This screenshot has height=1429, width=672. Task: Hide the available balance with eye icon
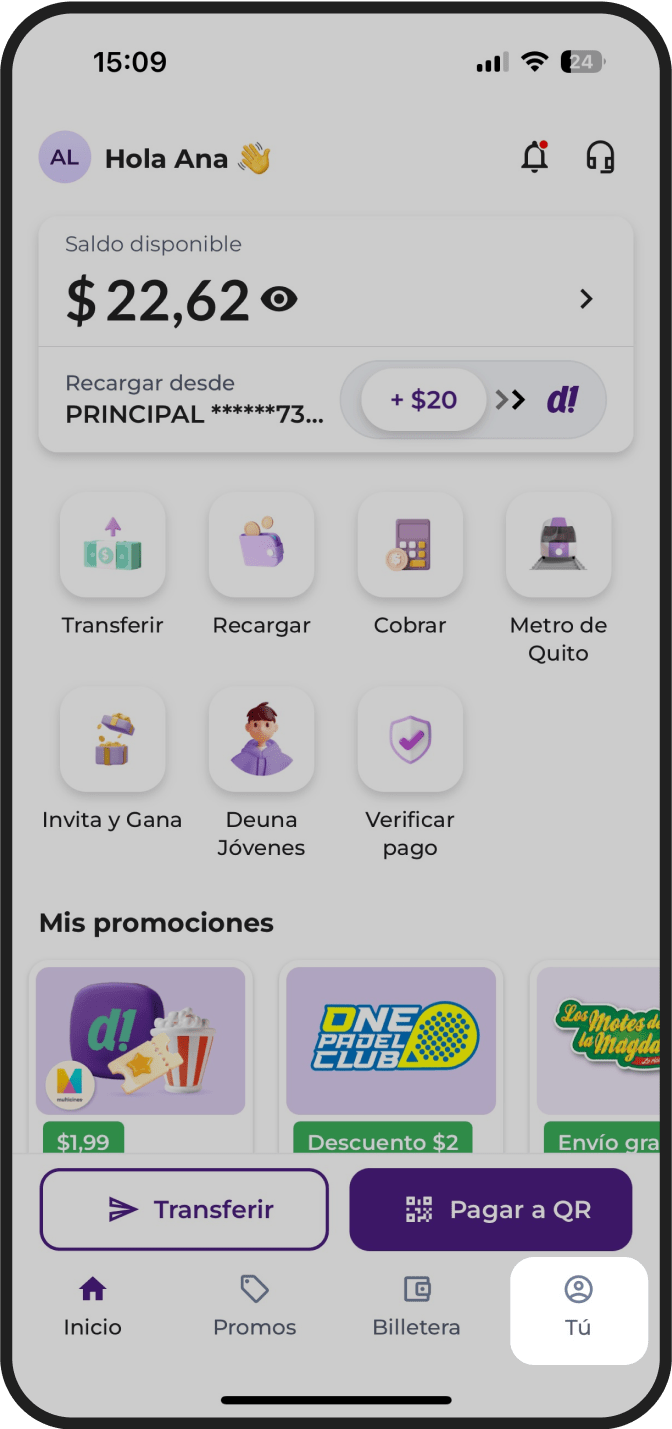pyautogui.click(x=279, y=299)
